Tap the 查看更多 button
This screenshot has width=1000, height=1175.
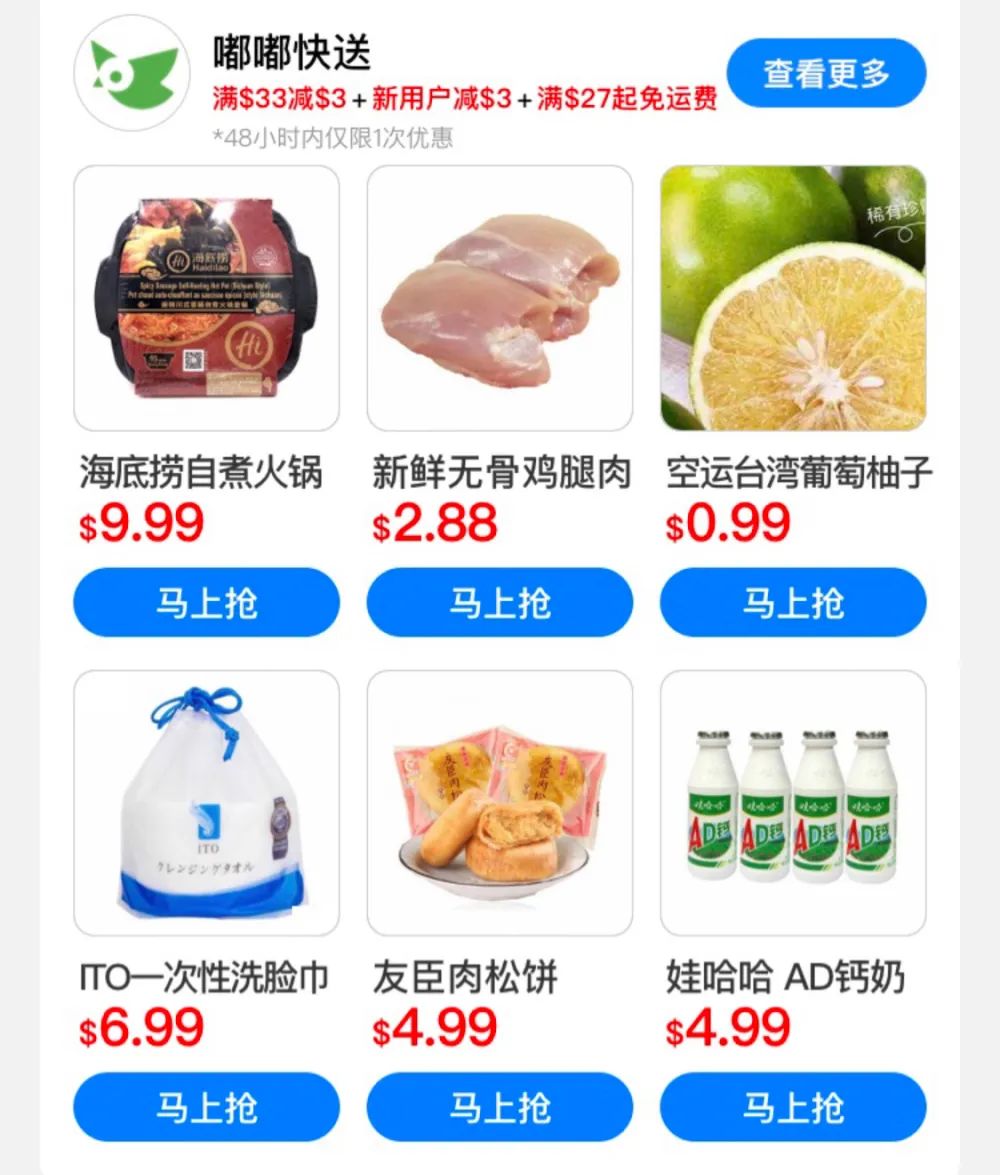pyautogui.click(x=826, y=71)
